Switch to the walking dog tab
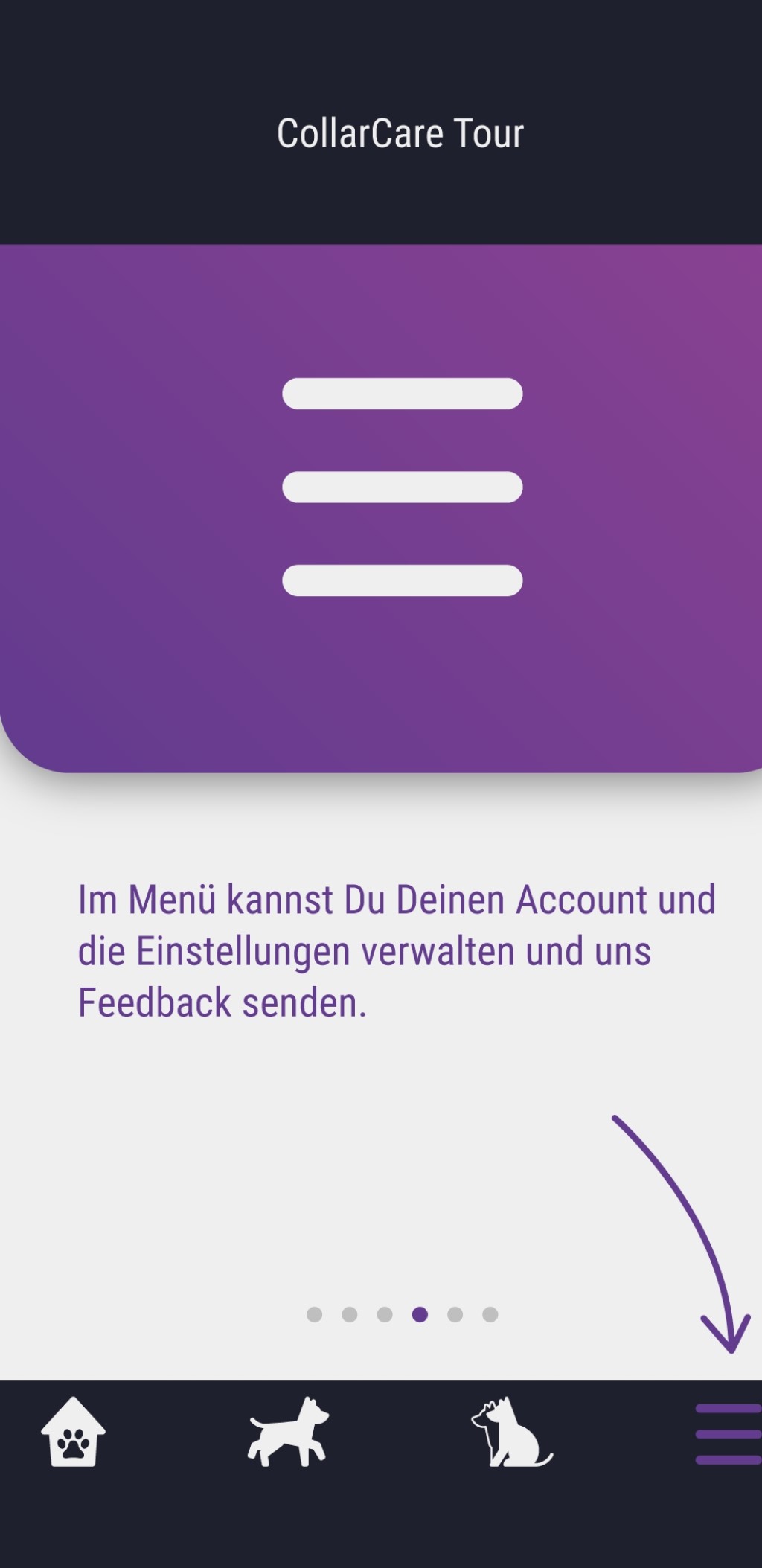762x1568 pixels. point(288,1432)
